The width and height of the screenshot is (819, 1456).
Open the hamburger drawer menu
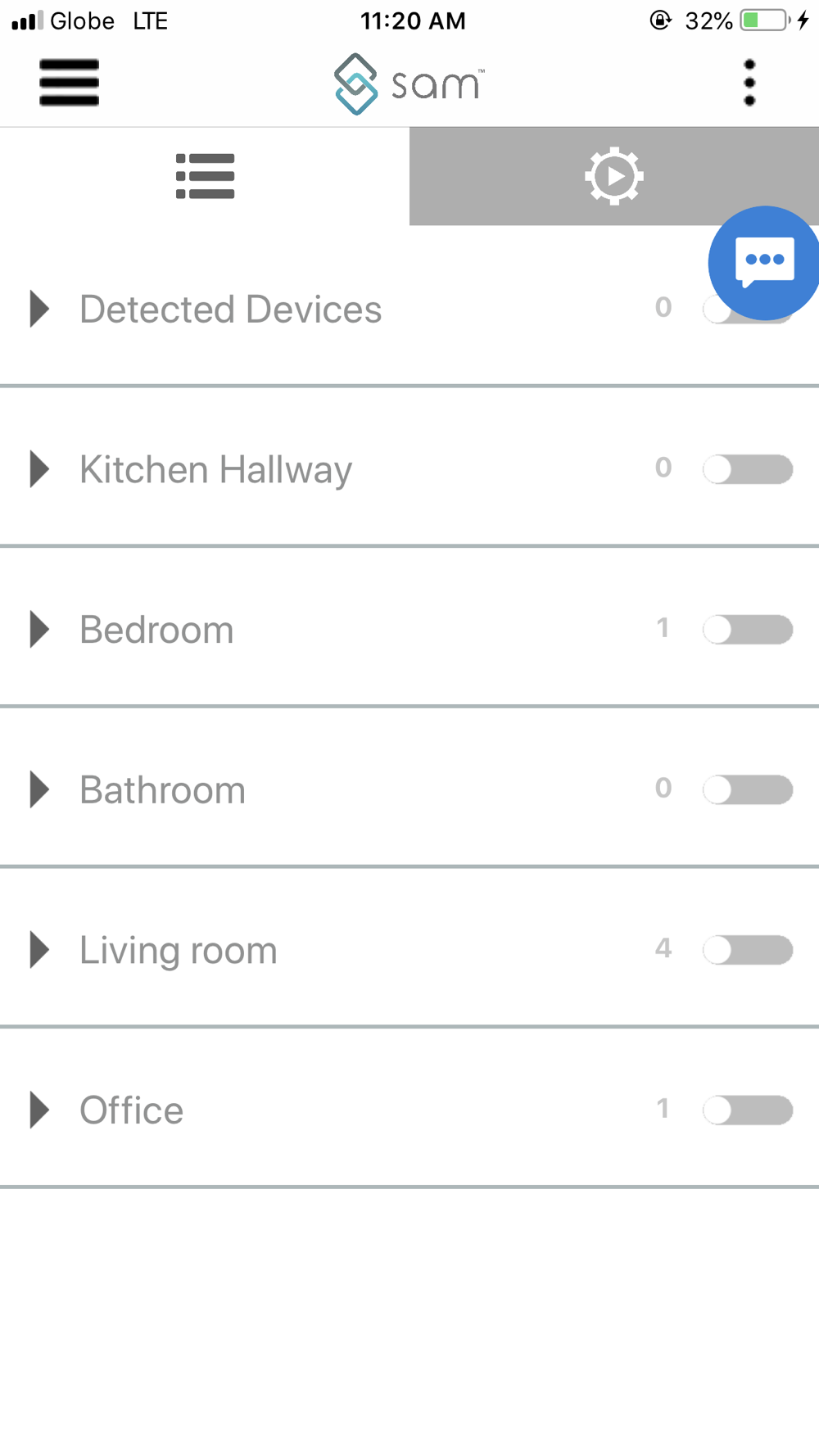pos(69,83)
